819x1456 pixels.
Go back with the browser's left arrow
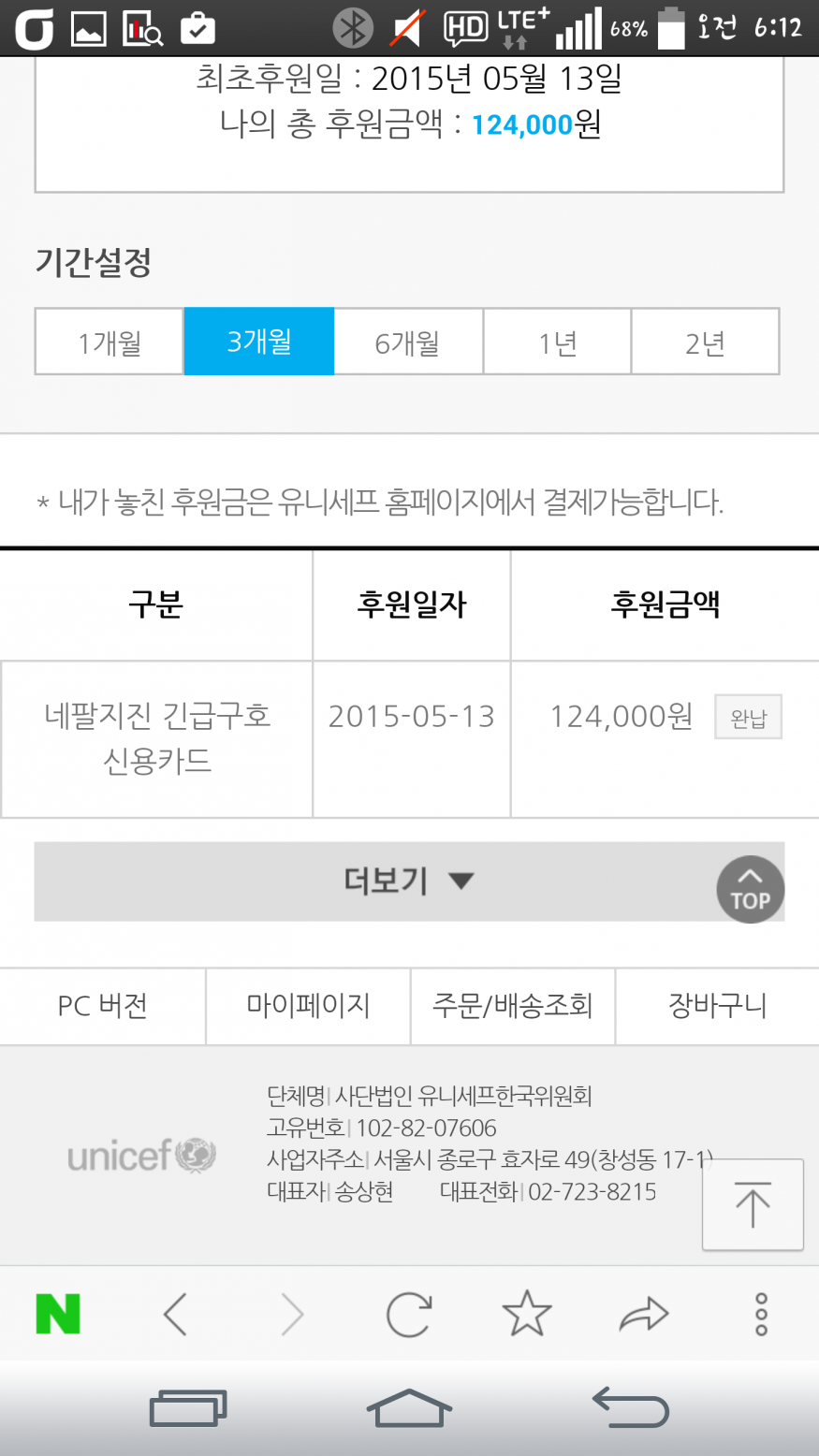coord(176,1314)
